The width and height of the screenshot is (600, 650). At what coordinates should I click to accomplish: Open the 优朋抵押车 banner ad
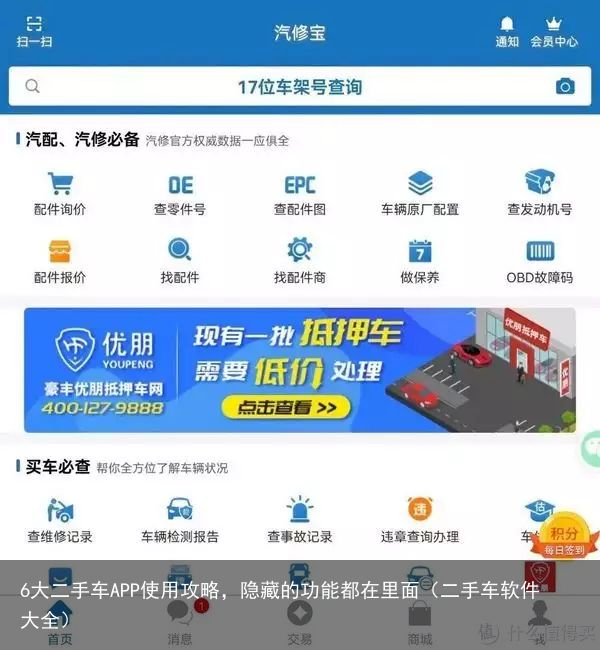pyautogui.click(x=299, y=370)
